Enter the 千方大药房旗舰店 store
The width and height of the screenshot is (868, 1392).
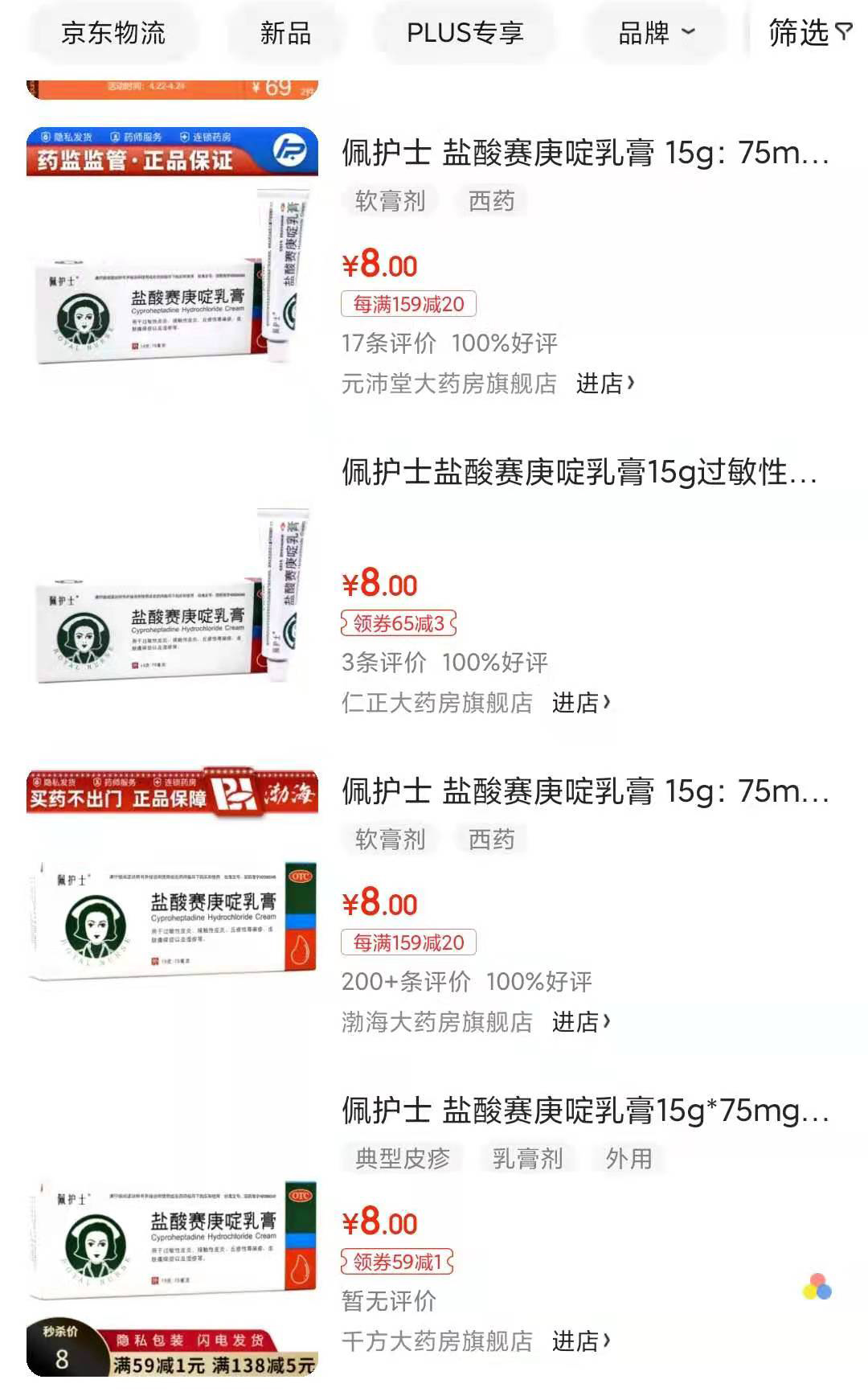(x=580, y=1341)
